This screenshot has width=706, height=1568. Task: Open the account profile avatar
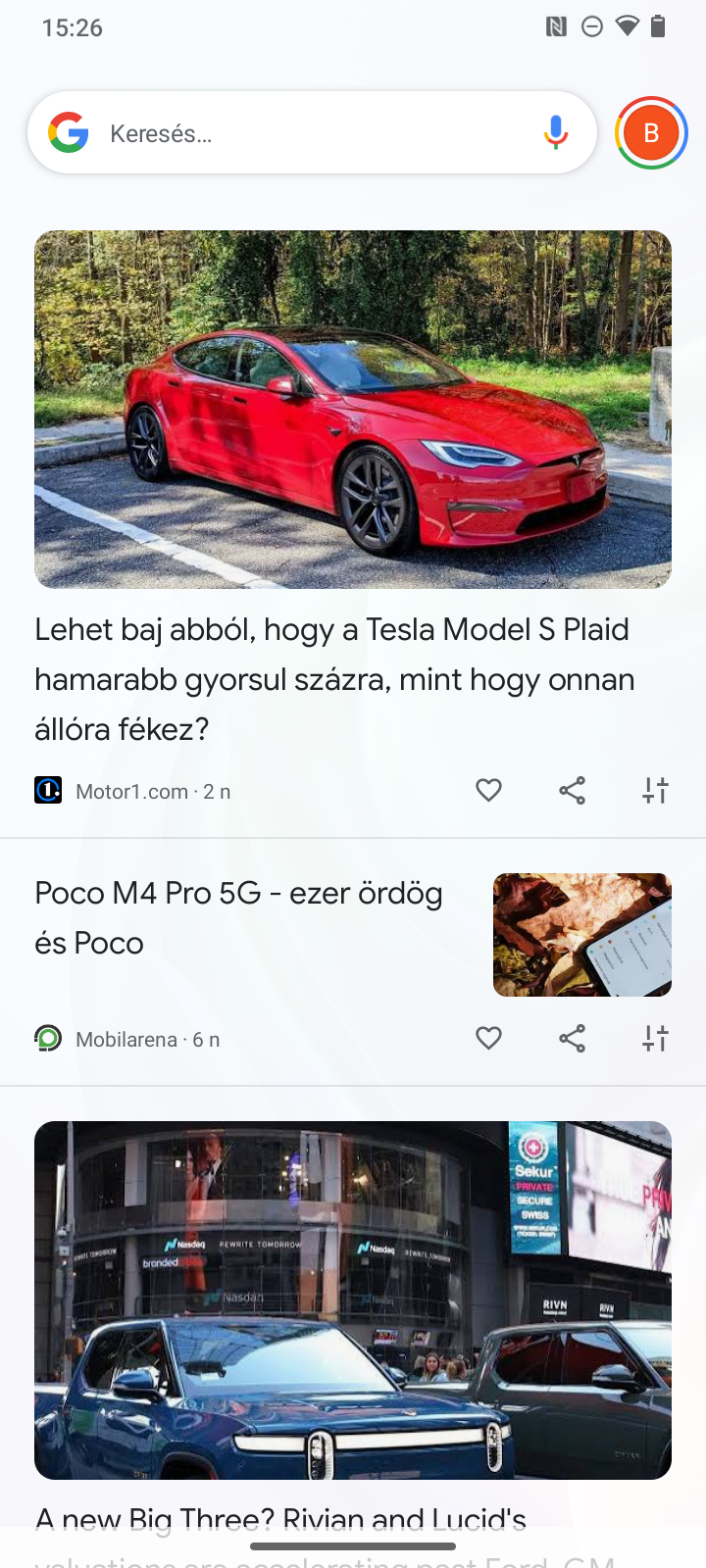(651, 132)
